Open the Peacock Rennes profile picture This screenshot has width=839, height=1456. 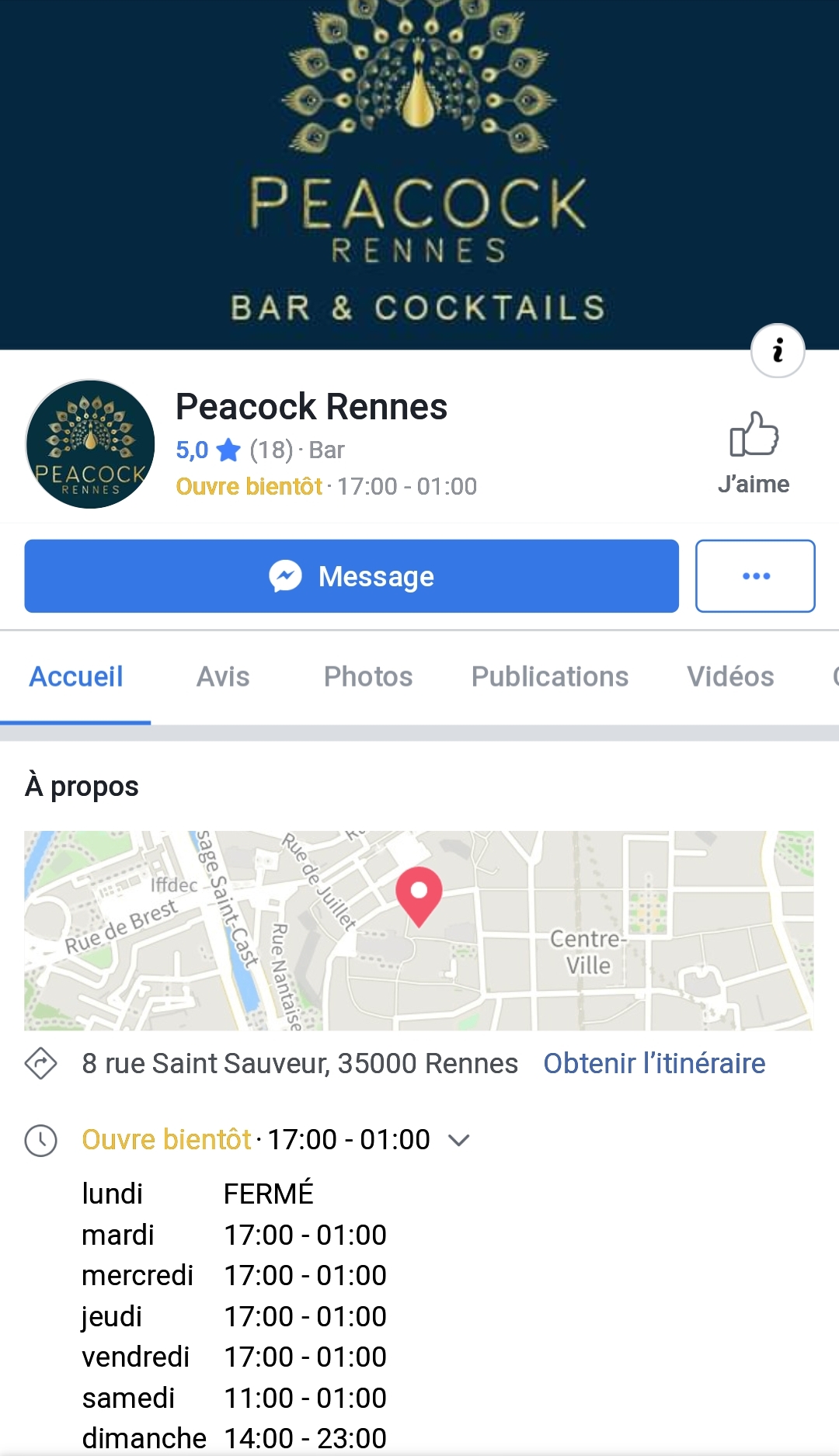tap(90, 444)
